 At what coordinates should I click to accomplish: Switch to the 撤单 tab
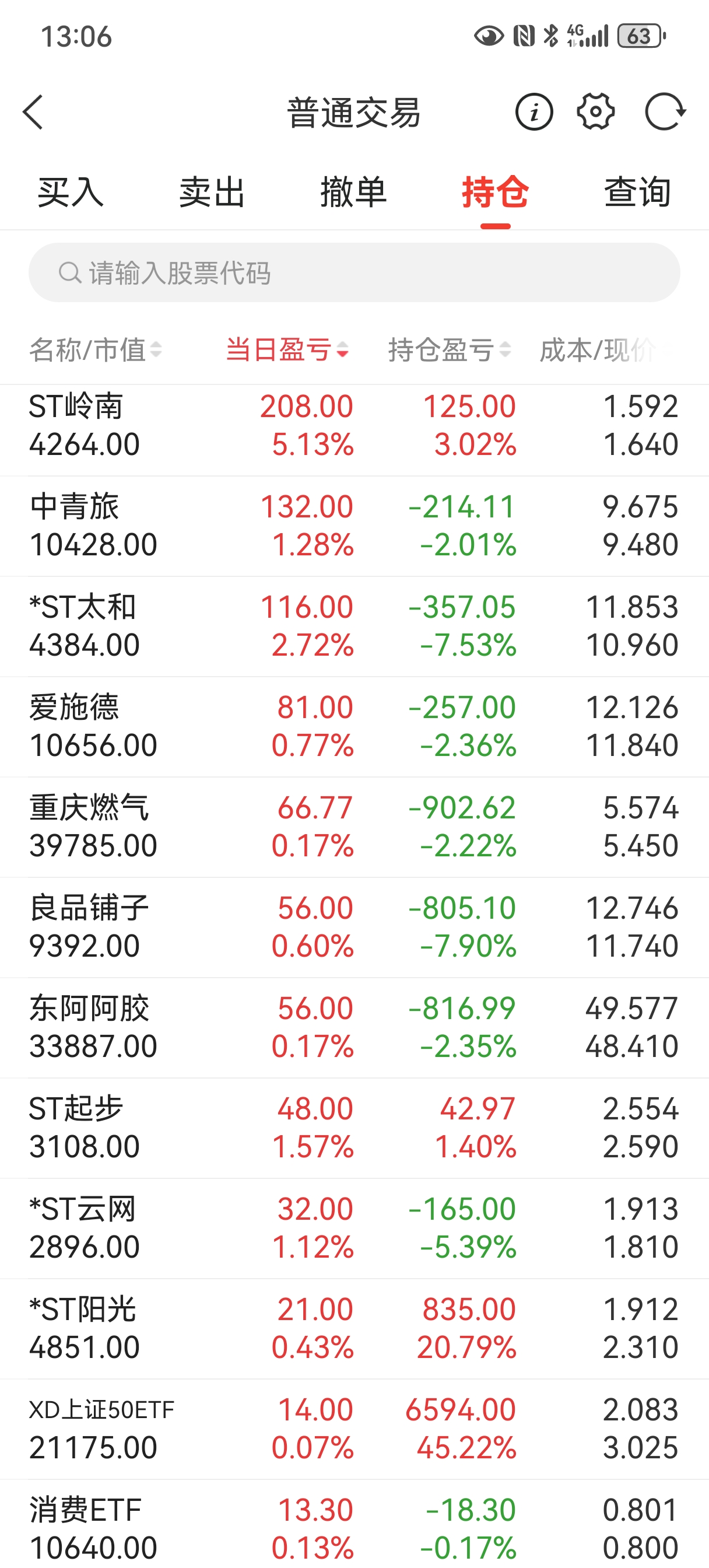(x=353, y=192)
